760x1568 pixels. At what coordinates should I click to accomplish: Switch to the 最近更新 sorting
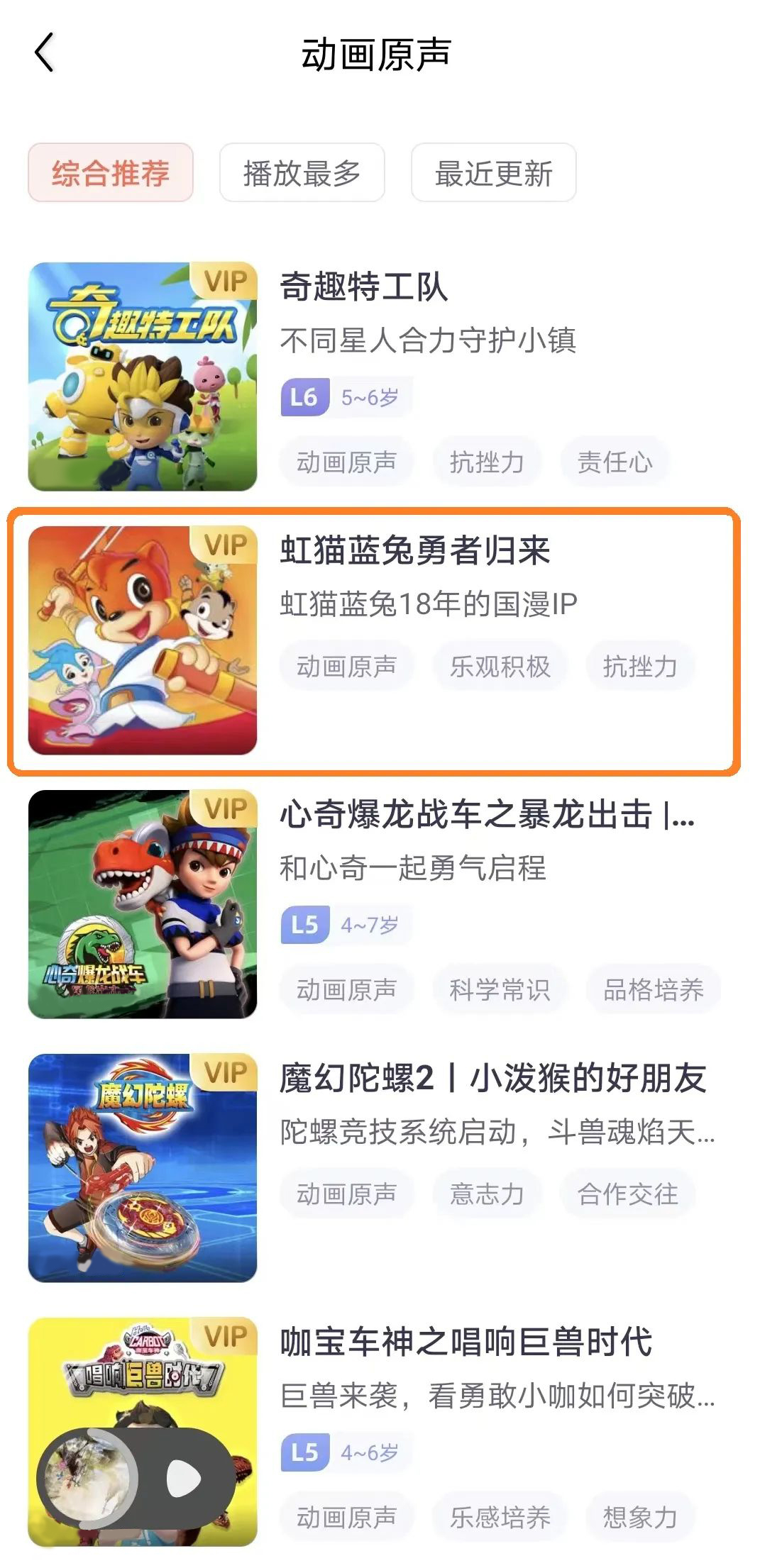493,173
